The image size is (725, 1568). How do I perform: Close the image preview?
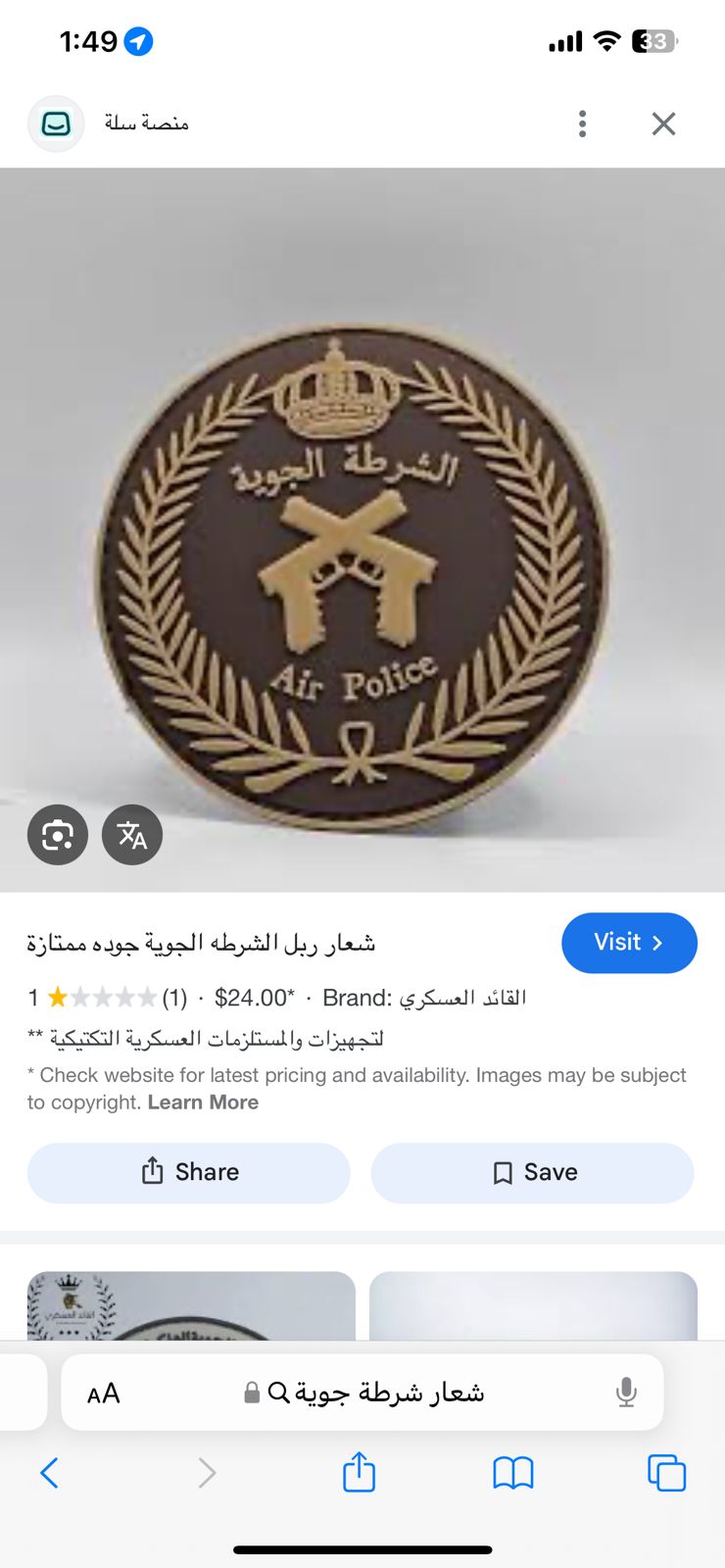663,123
